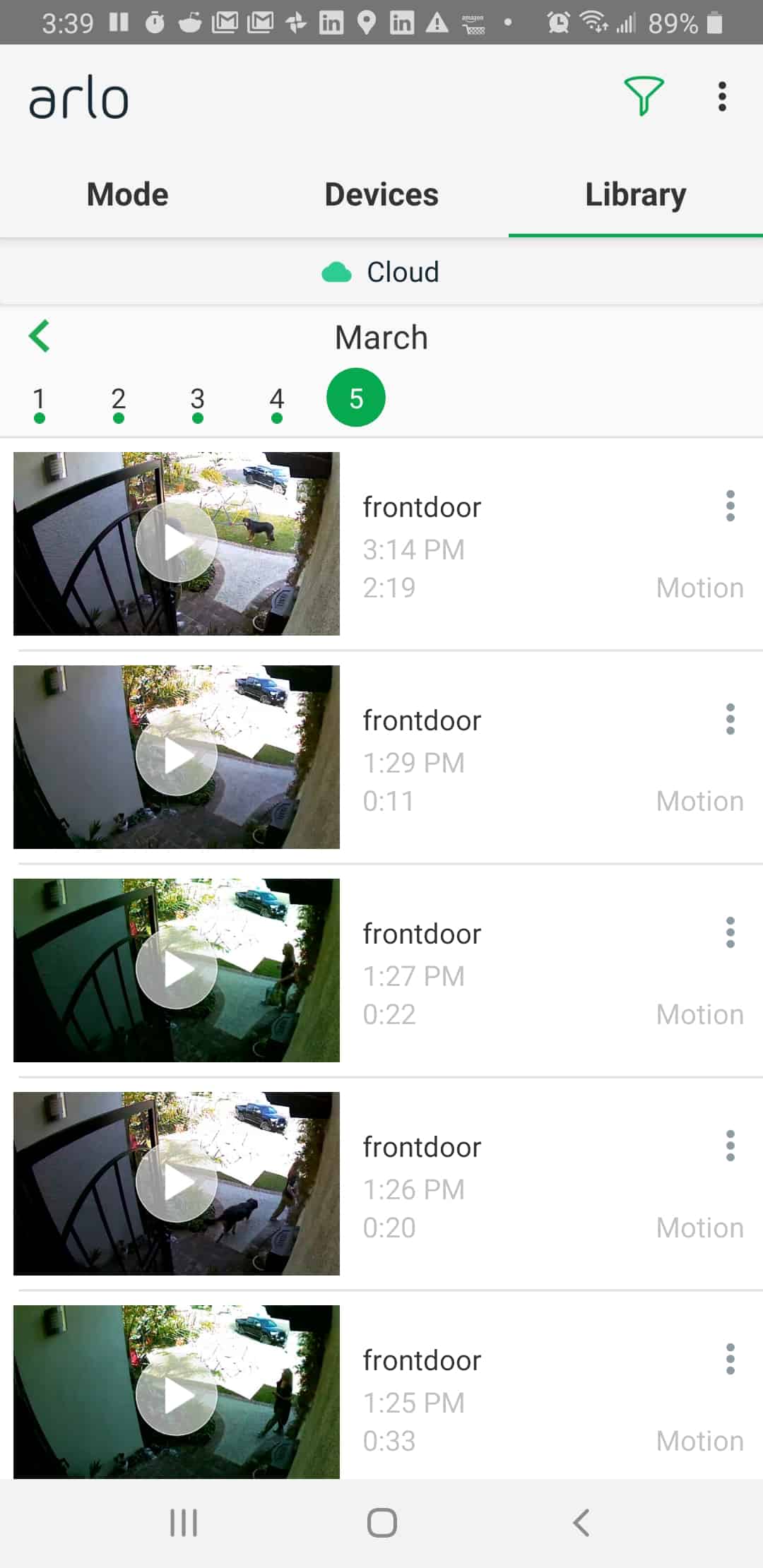Open options for the 1:27 PM recording

pyautogui.click(x=730, y=932)
